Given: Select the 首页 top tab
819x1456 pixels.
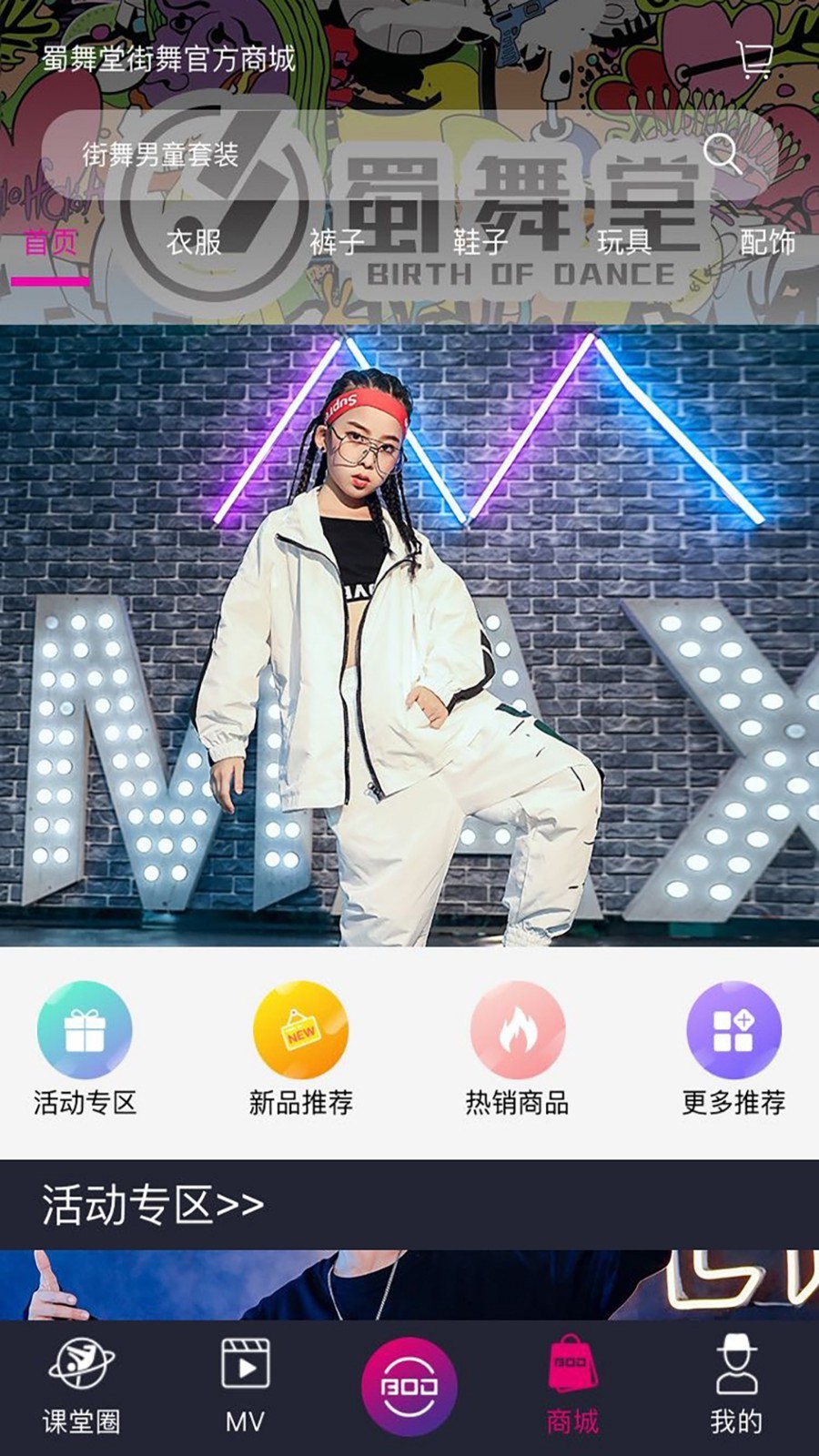Looking at the screenshot, I should [x=51, y=243].
